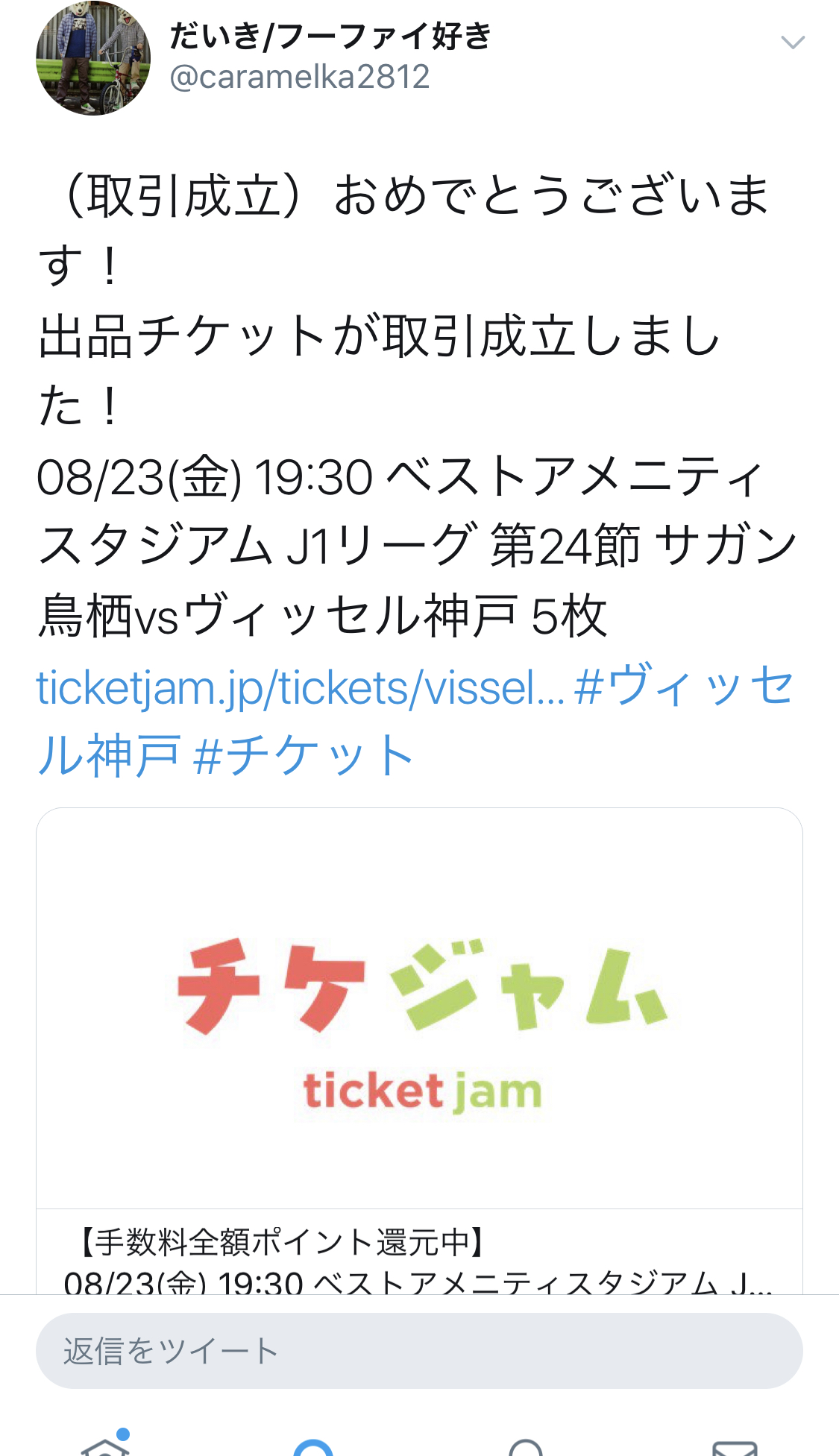The image size is (839, 1456).
Task: Tap the 返信をツイート reply field
Action: [x=419, y=1350]
